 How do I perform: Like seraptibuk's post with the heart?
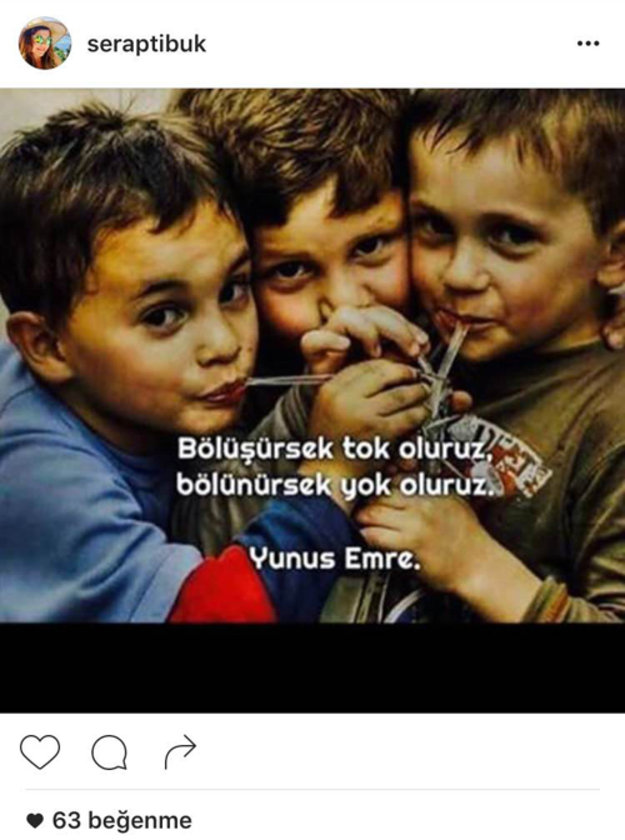coord(40,752)
